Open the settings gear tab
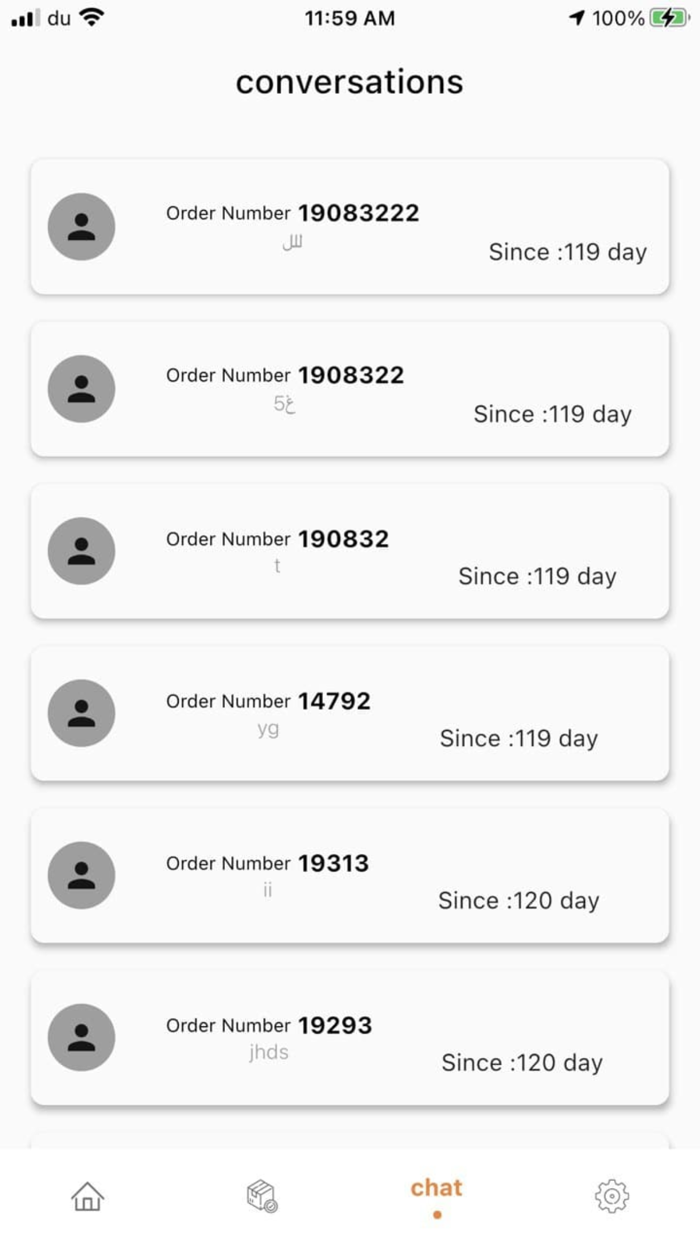 (612, 1196)
